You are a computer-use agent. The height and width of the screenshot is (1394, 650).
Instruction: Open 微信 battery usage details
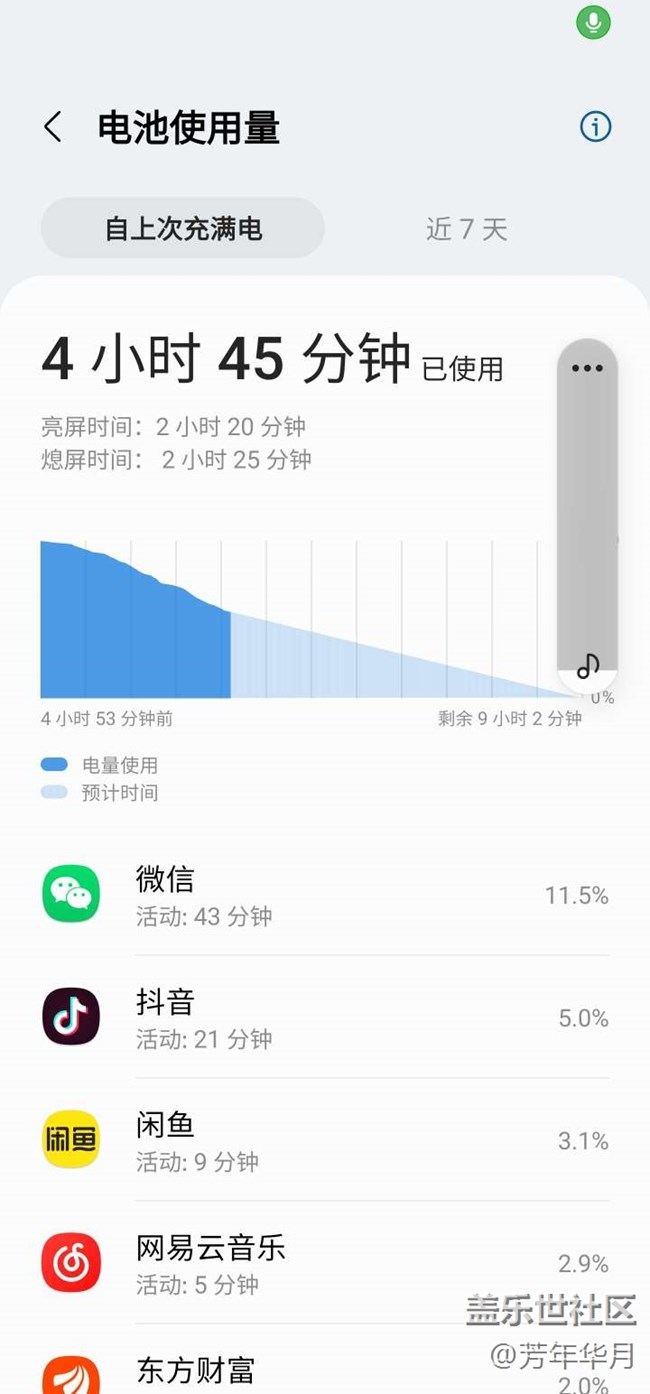tap(325, 895)
